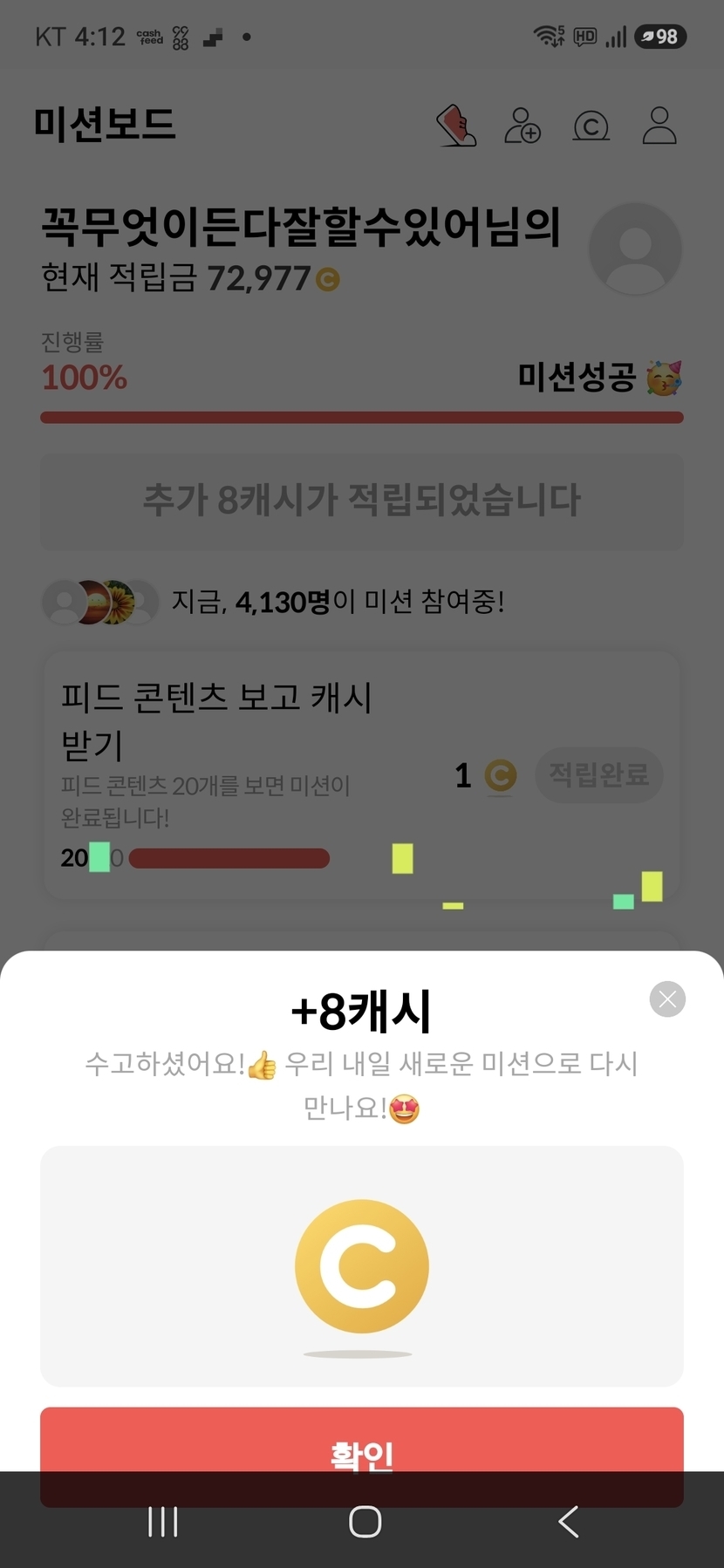Screen dimensions: 724x1568
Task: Close the +8캐시 reward popup
Action: point(667,999)
